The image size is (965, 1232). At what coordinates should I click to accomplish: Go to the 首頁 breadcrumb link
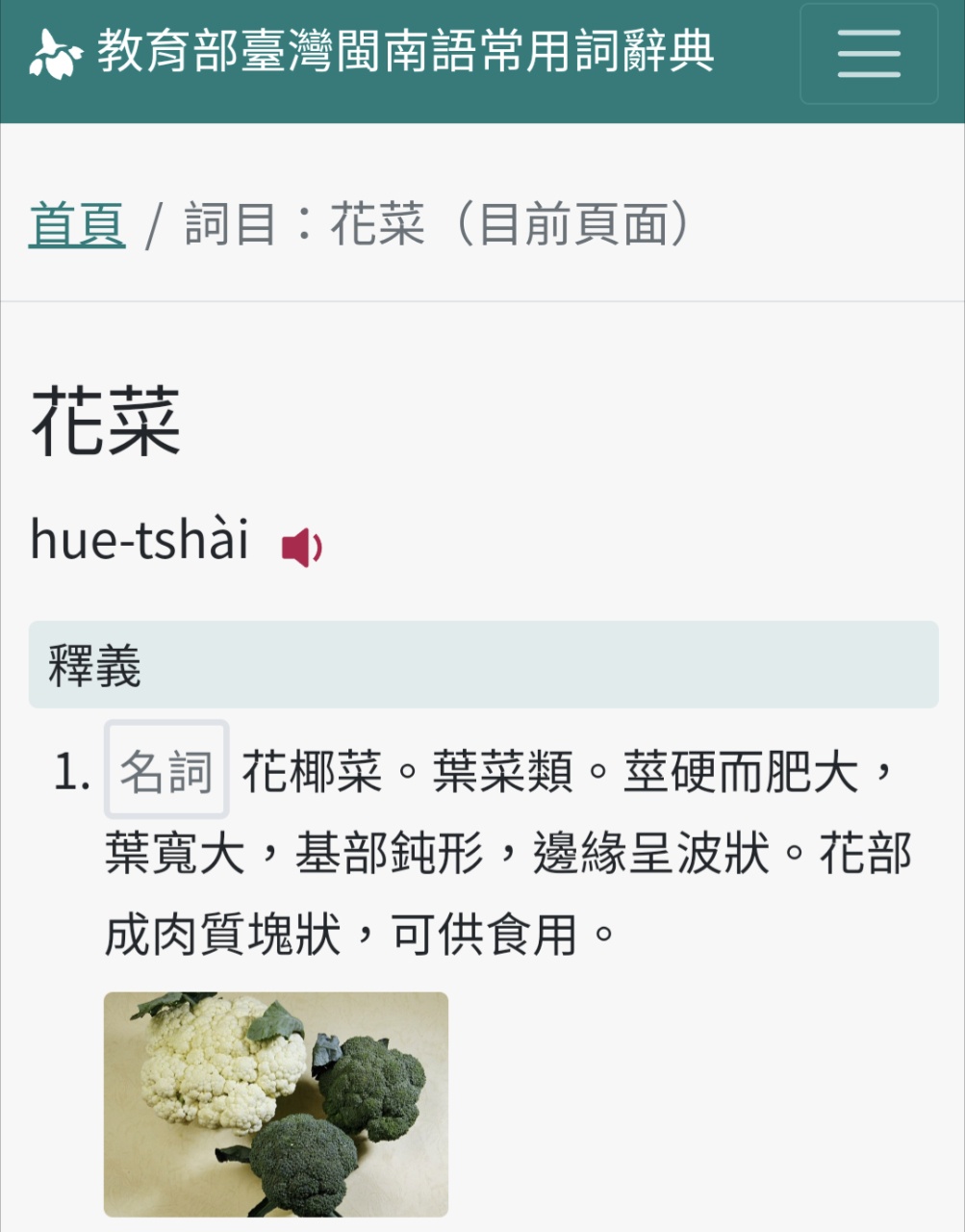[77, 224]
